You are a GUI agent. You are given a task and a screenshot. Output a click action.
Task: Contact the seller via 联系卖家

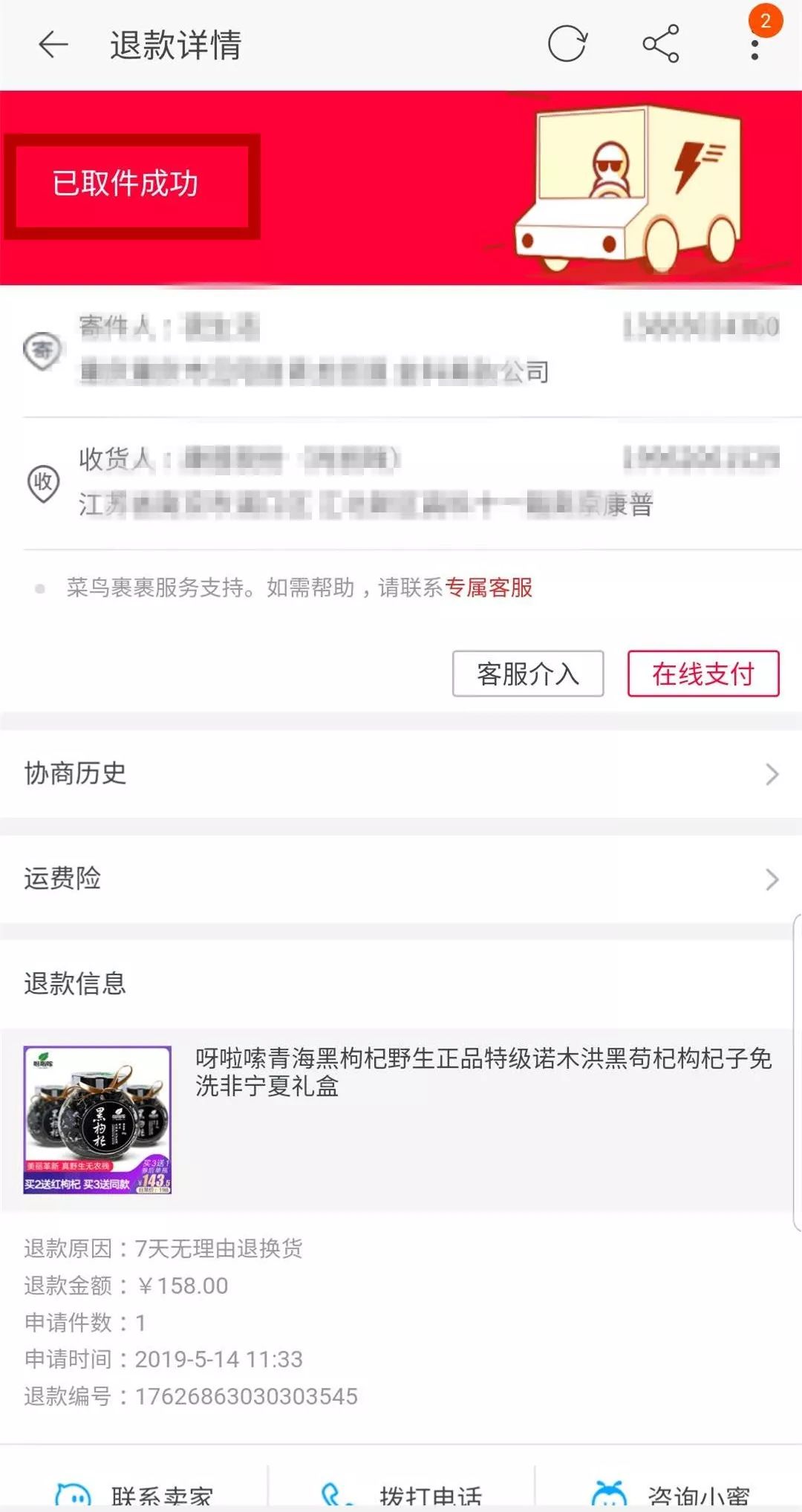[x=135, y=1493]
